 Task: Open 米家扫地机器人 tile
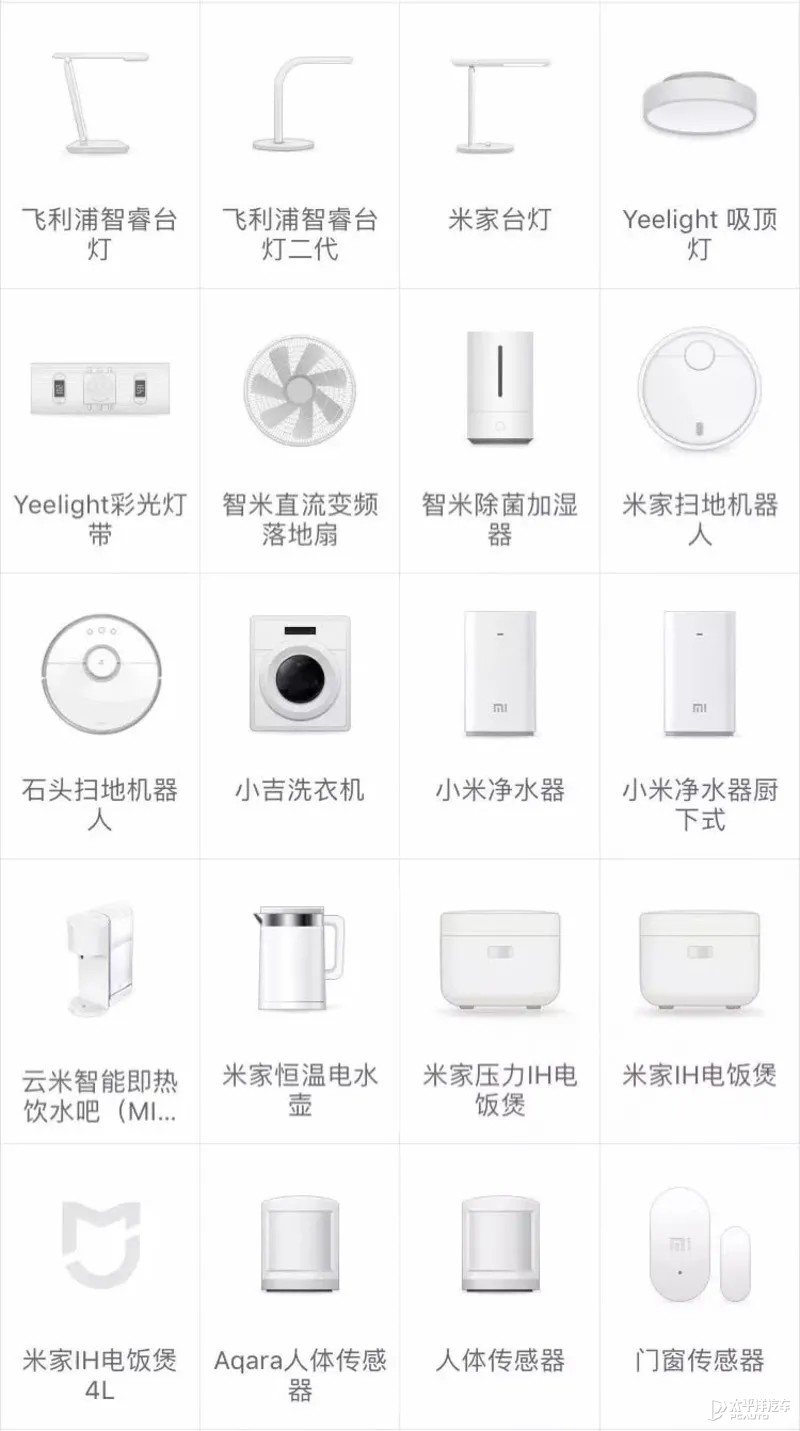tap(700, 431)
